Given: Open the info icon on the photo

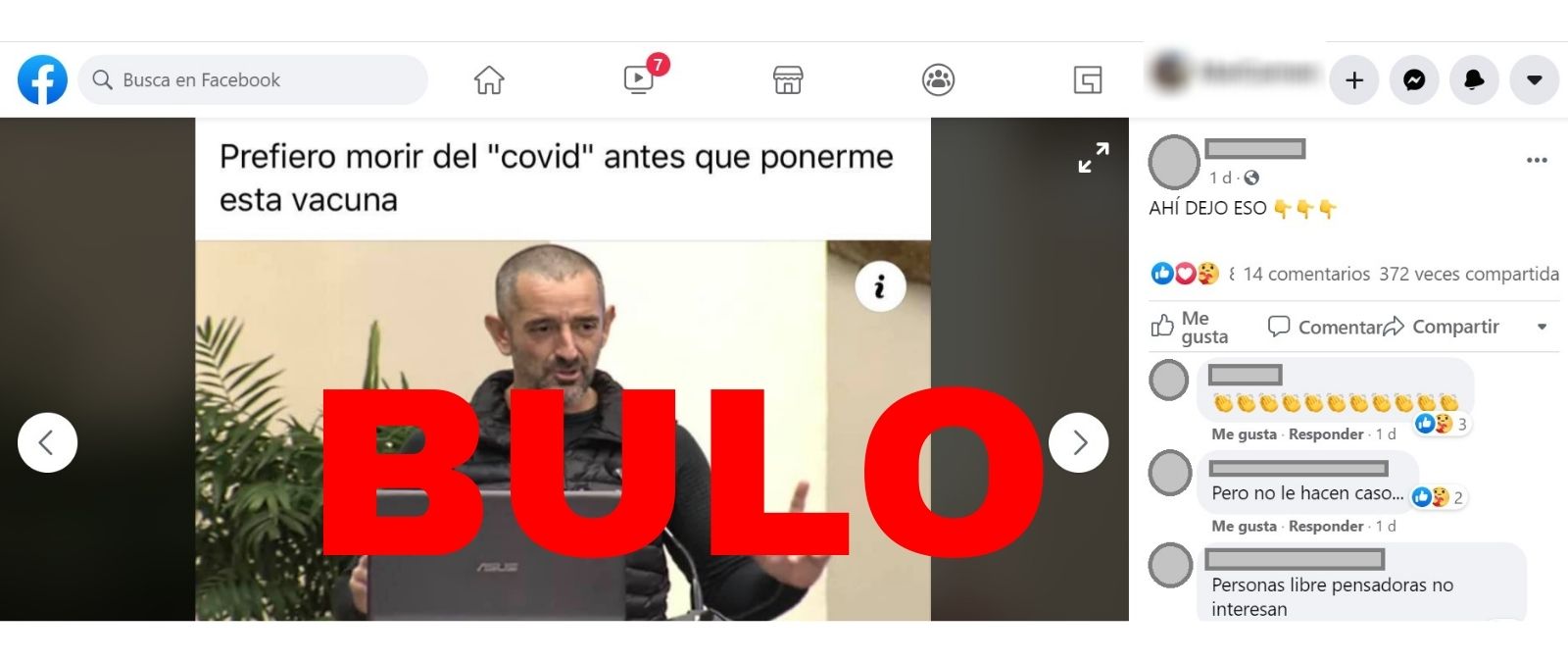Looking at the screenshot, I should [x=879, y=287].
